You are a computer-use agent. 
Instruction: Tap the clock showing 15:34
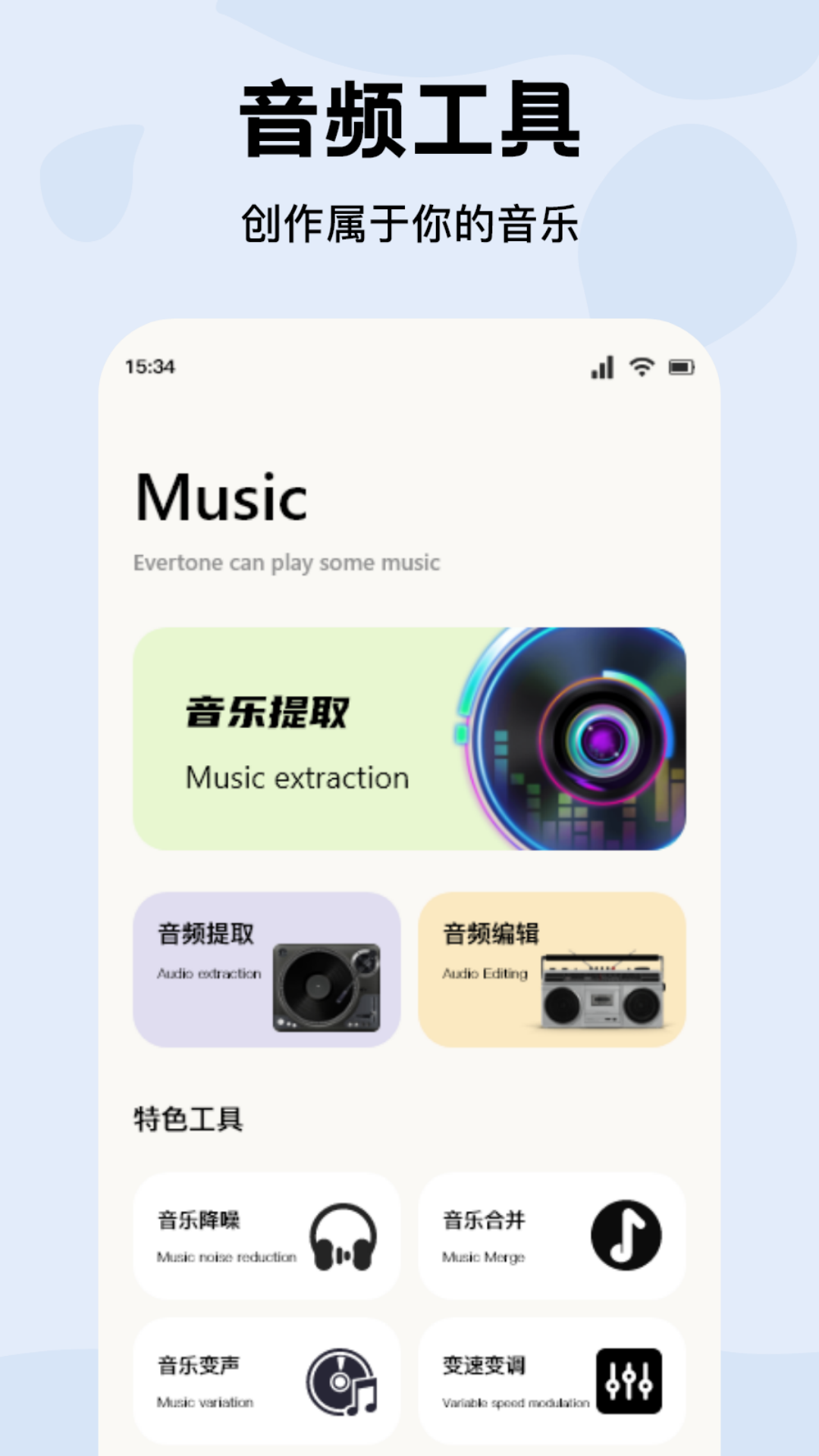(149, 367)
